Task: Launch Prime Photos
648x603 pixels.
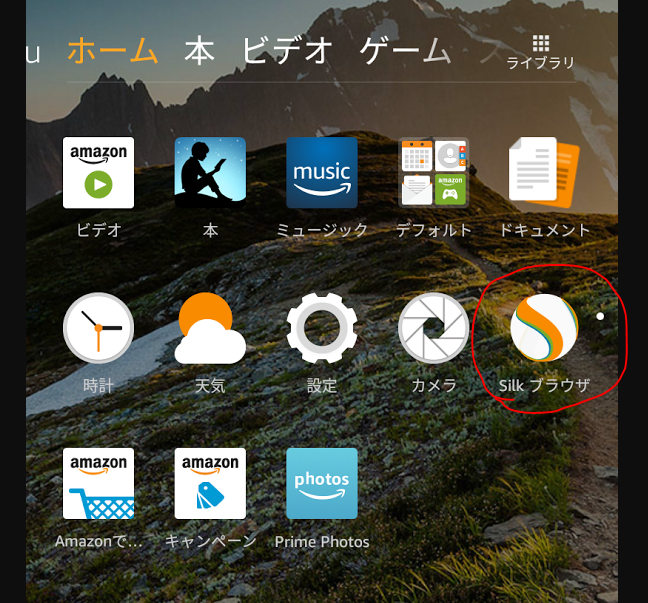Action: point(322,484)
